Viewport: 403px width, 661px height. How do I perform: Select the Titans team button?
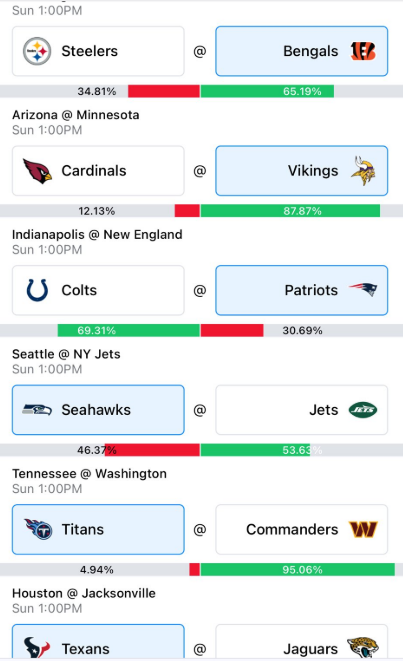[98, 529]
